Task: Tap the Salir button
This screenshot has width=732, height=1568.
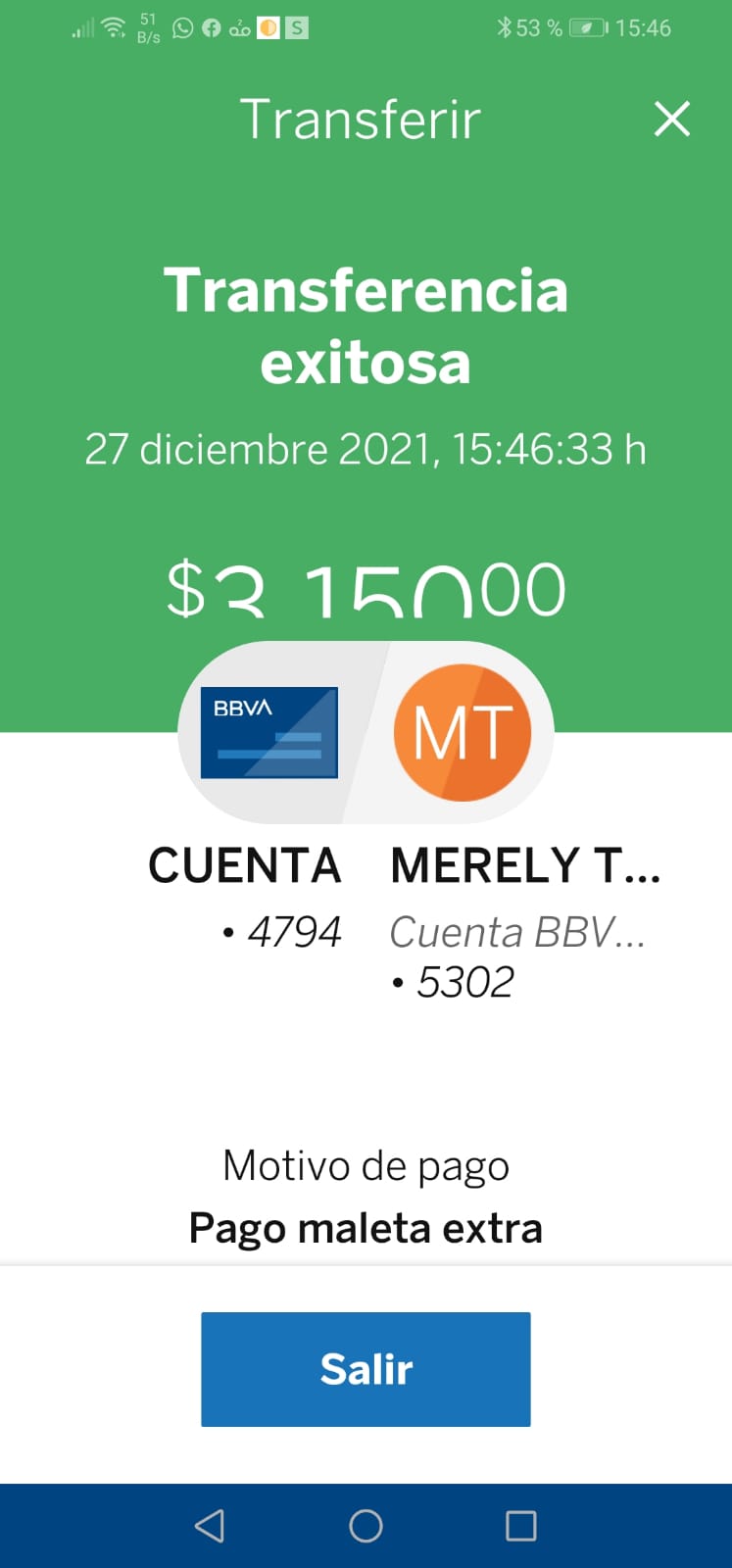Action: click(x=366, y=1369)
